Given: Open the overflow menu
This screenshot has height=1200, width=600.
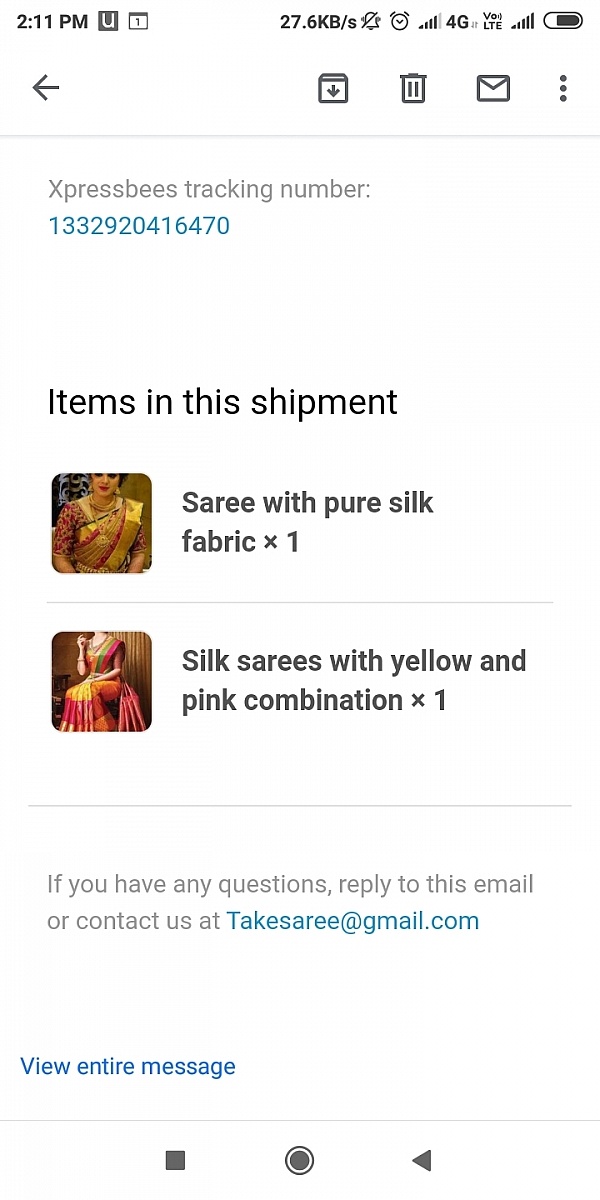Looking at the screenshot, I should (x=563, y=88).
